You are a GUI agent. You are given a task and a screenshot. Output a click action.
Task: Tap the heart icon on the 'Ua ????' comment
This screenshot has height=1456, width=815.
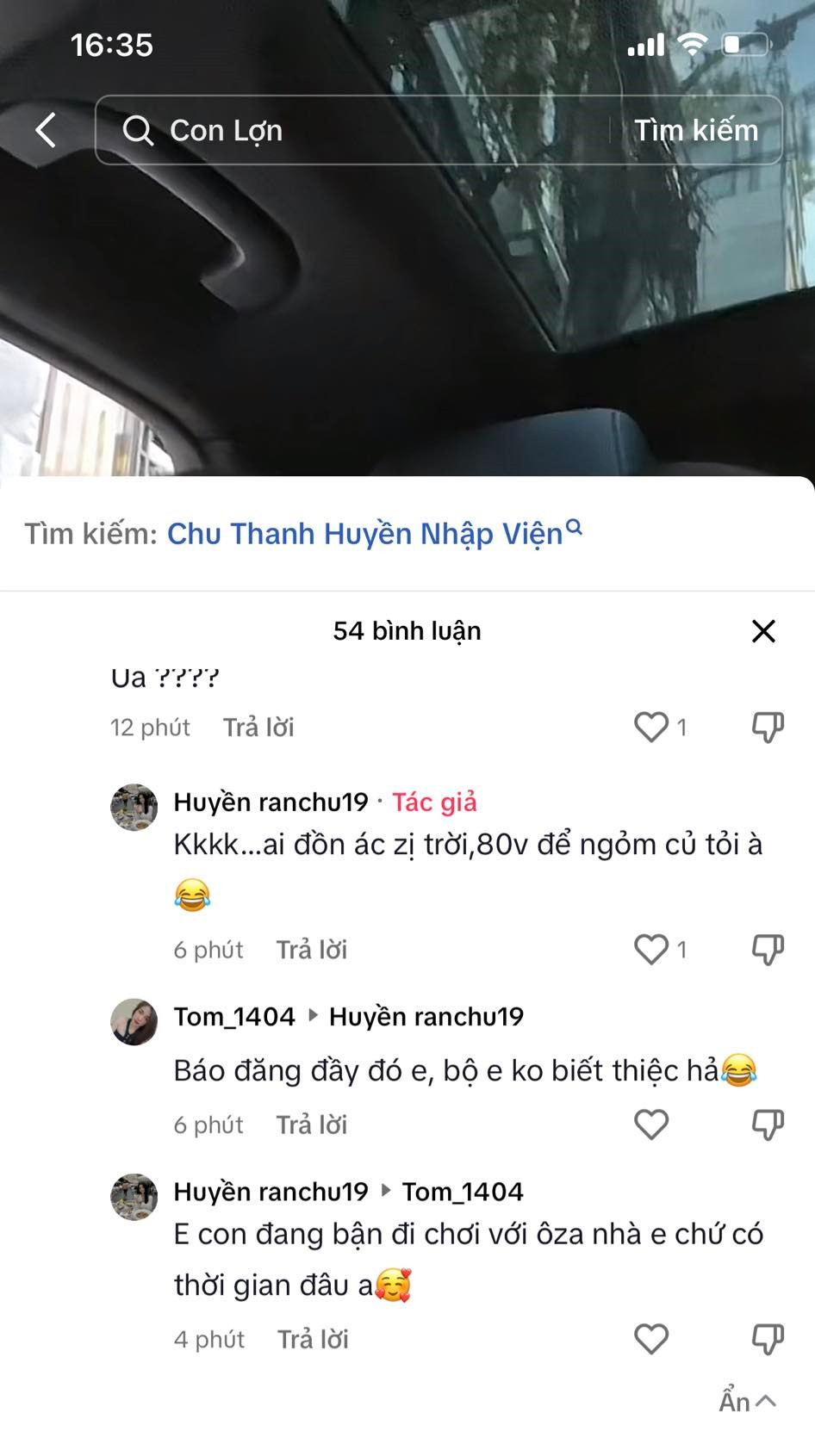click(652, 725)
